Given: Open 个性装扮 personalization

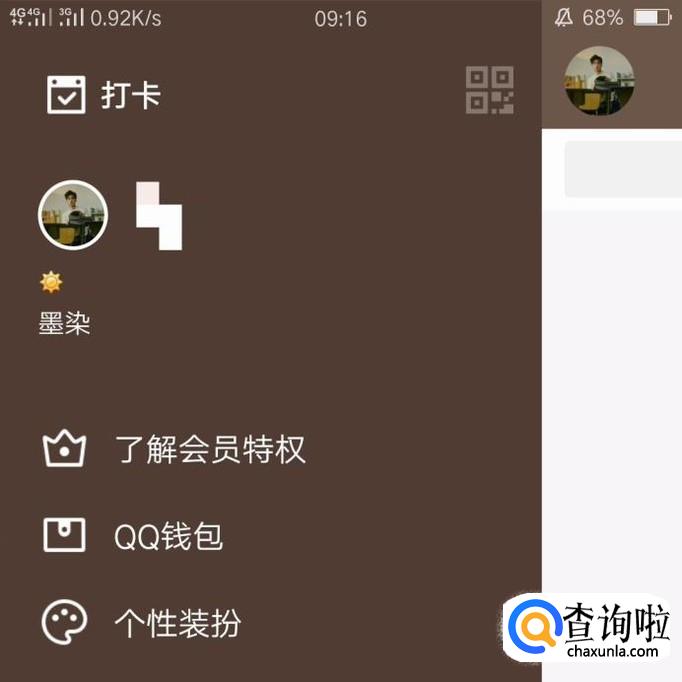Looking at the screenshot, I should [143, 623].
